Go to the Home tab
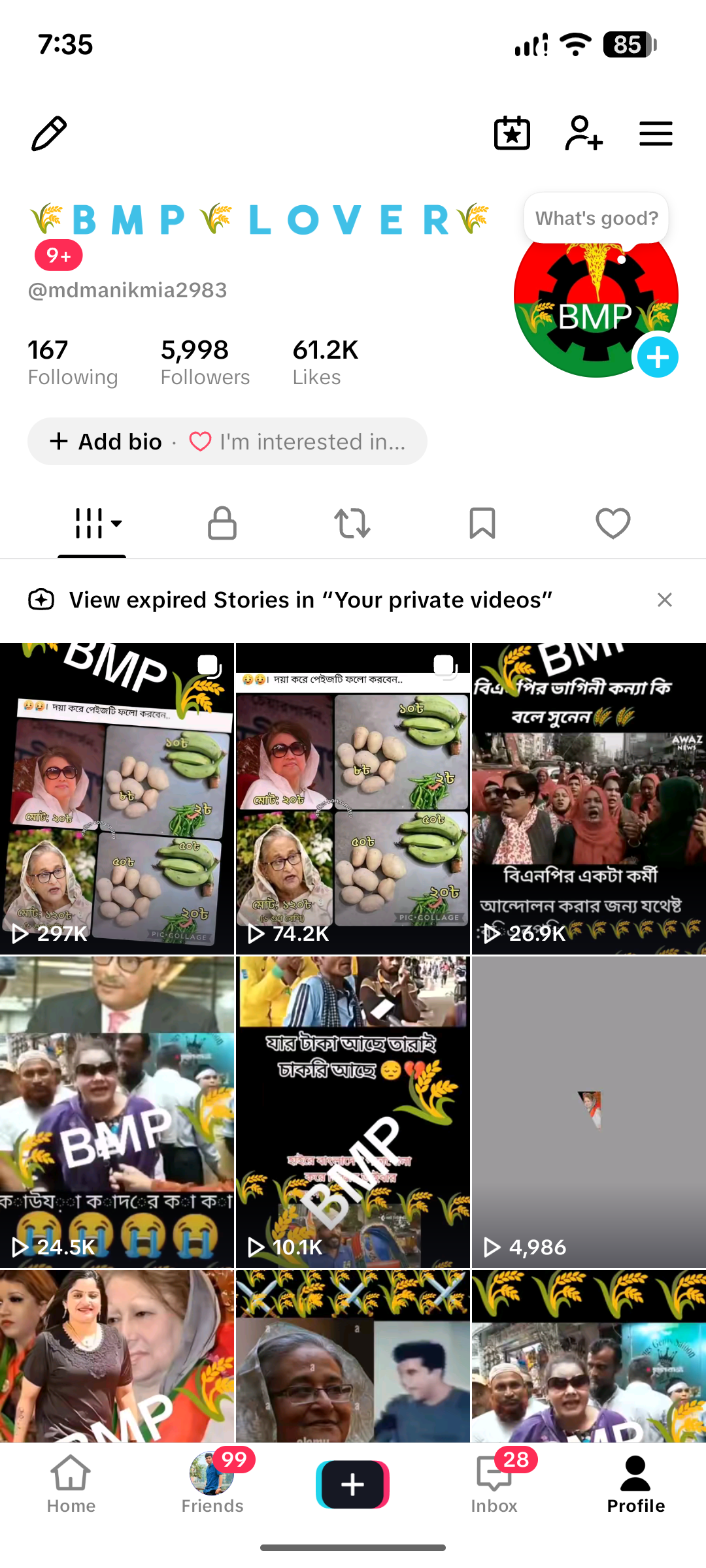The width and height of the screenshot is (706, 1568). click(x=71, y=1484)
